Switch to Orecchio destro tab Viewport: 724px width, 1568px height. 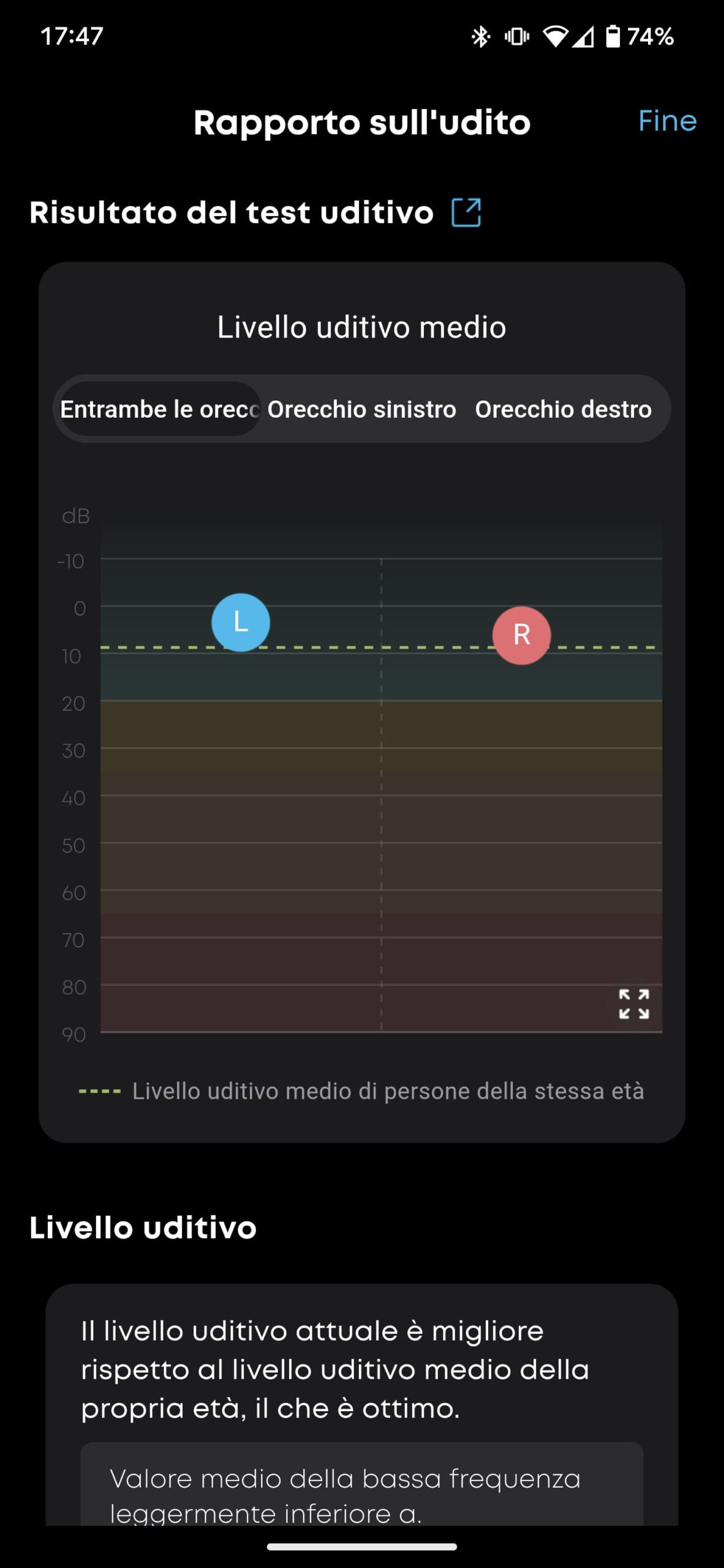563,409
